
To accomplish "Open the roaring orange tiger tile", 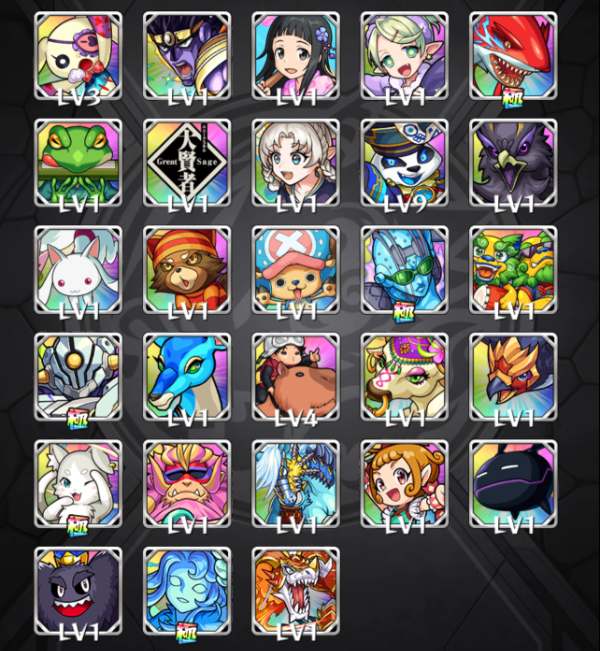I will point(295,589).
